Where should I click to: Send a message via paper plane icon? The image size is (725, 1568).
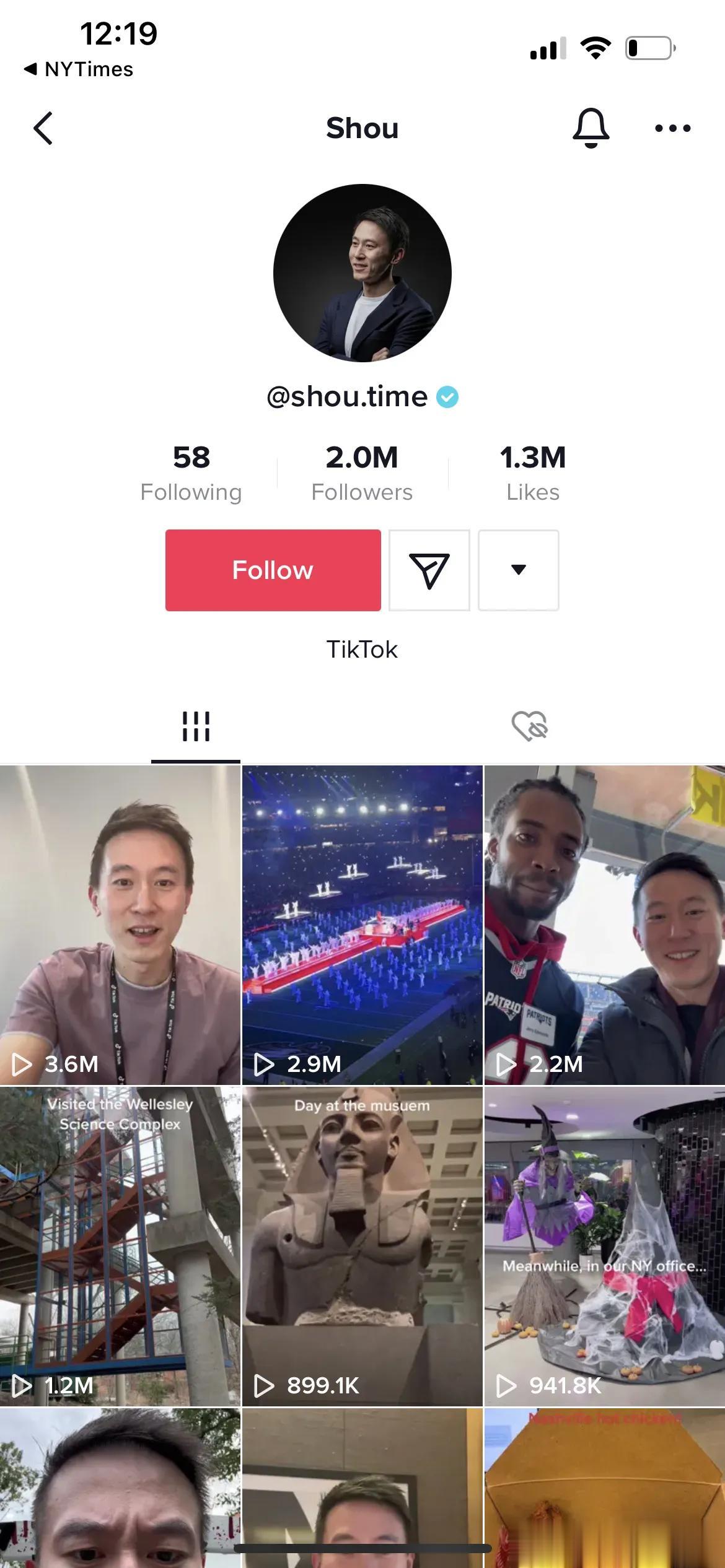429,570
